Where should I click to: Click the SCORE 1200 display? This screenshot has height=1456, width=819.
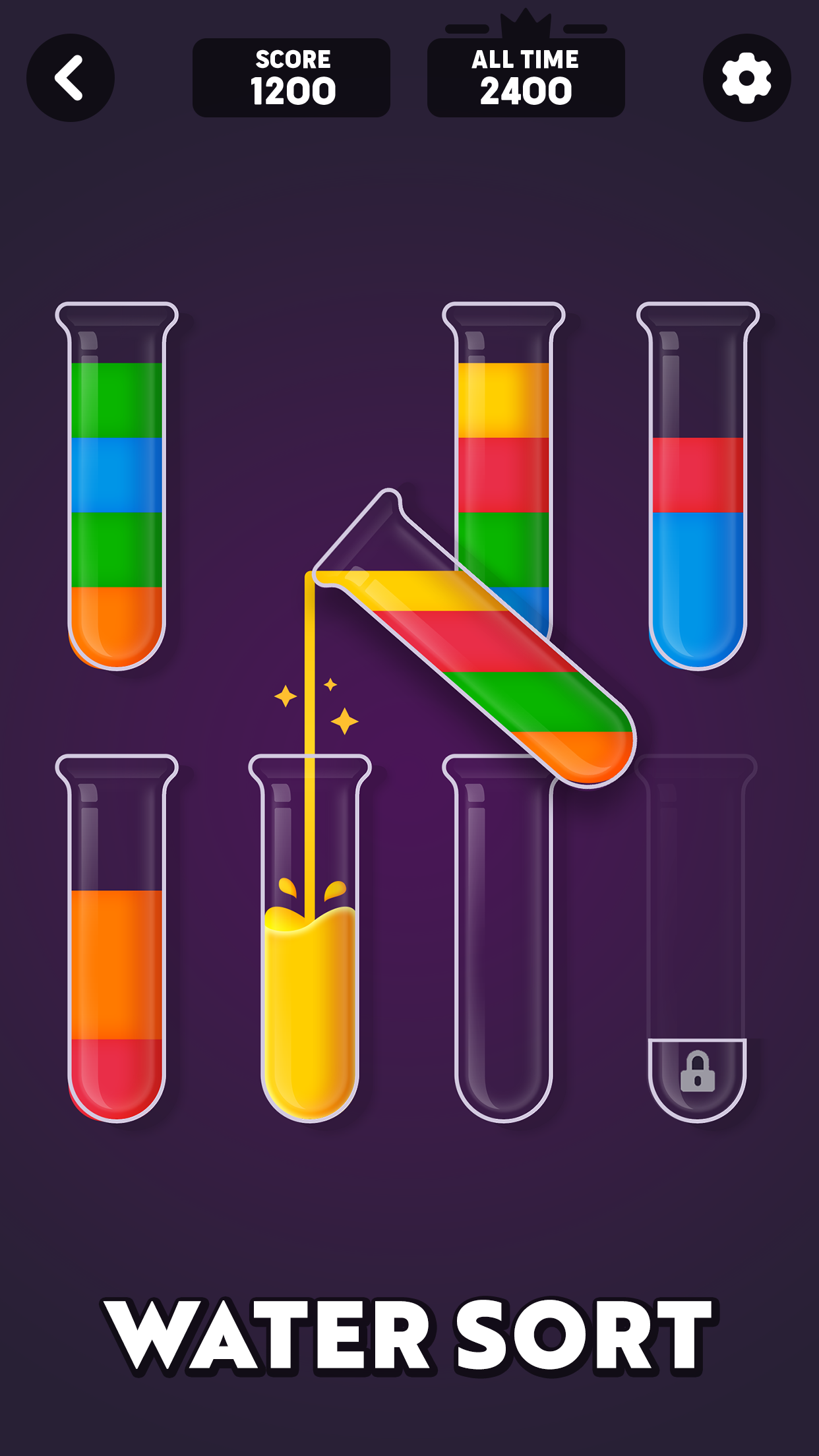[292, 77]
